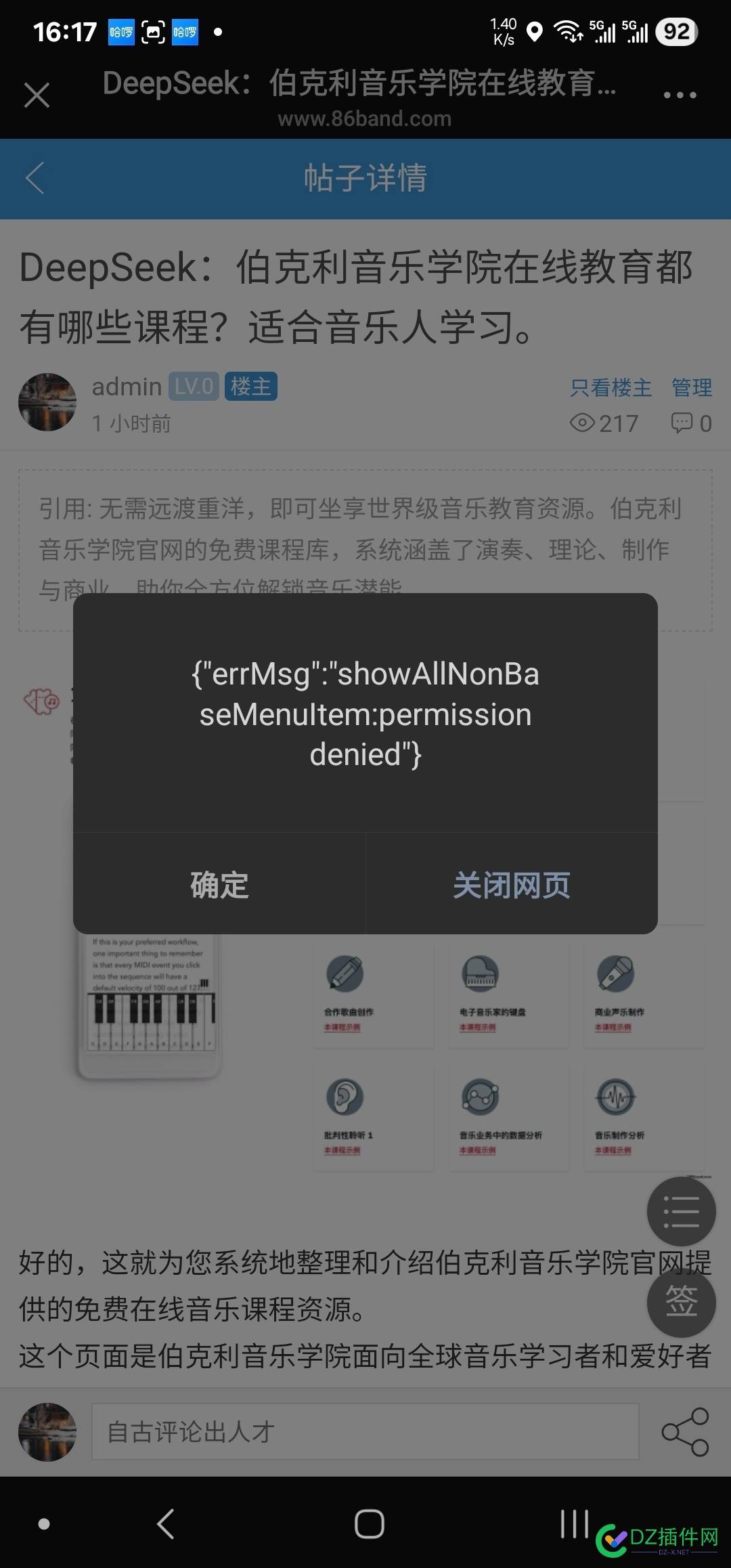Click the 只看楼主 filter link
The image size is (731, 1568).
pos(610,387)
